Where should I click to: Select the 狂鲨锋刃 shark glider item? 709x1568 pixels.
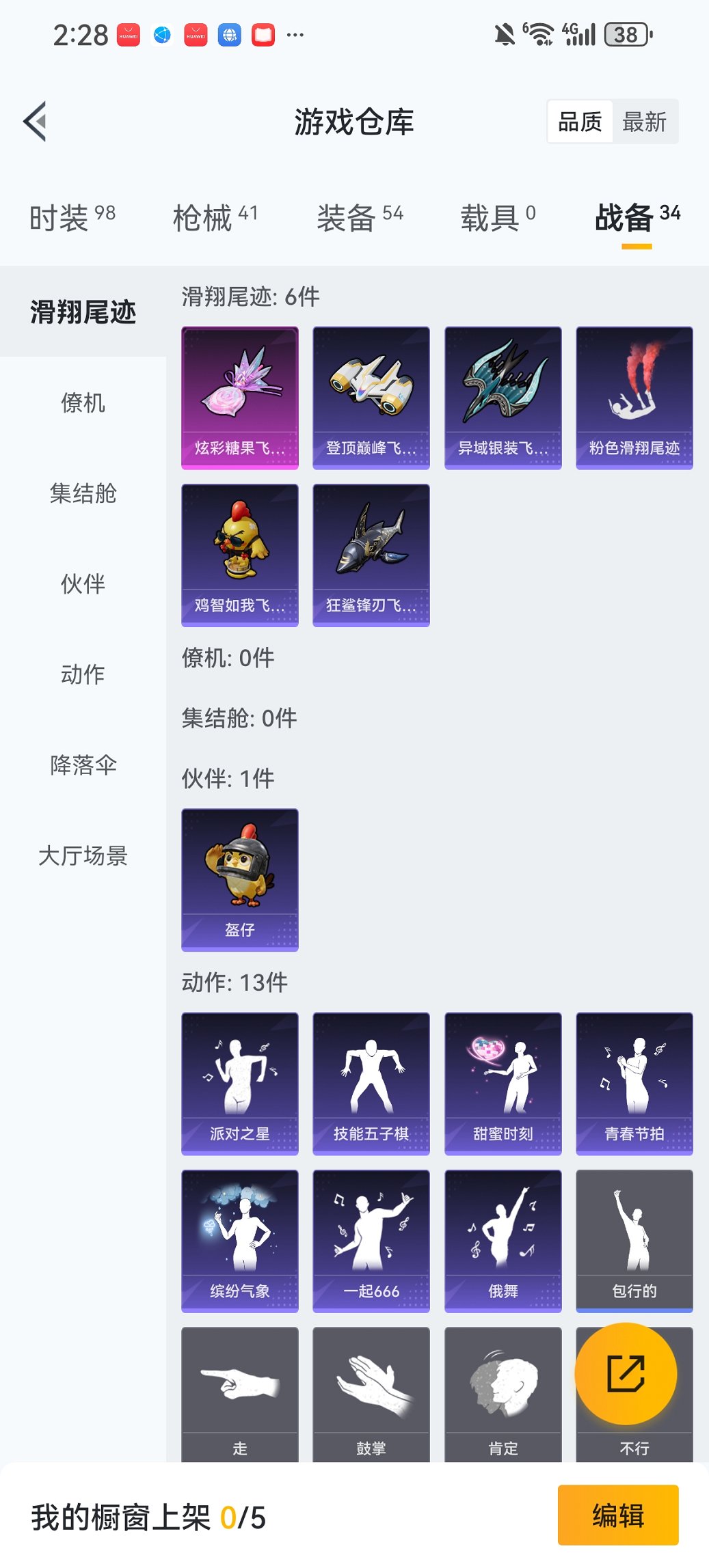point(371,555)
